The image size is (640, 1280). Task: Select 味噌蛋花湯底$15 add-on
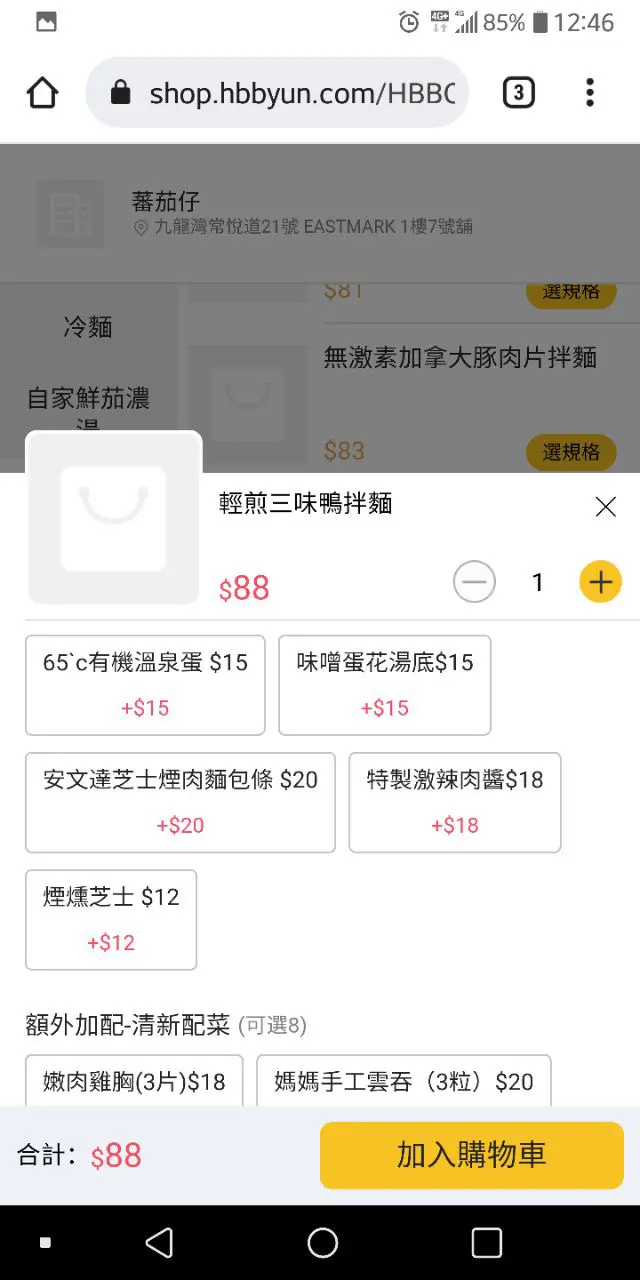pos(385,685)
